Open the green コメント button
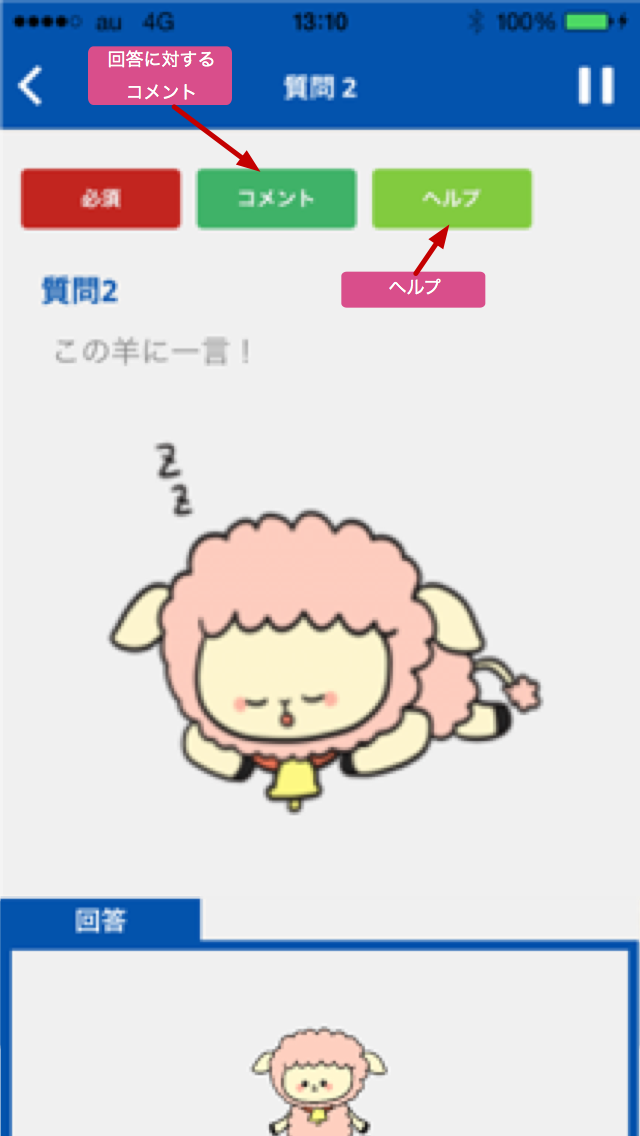Viewport: 640px width, 1136px height. coord(277,199)
